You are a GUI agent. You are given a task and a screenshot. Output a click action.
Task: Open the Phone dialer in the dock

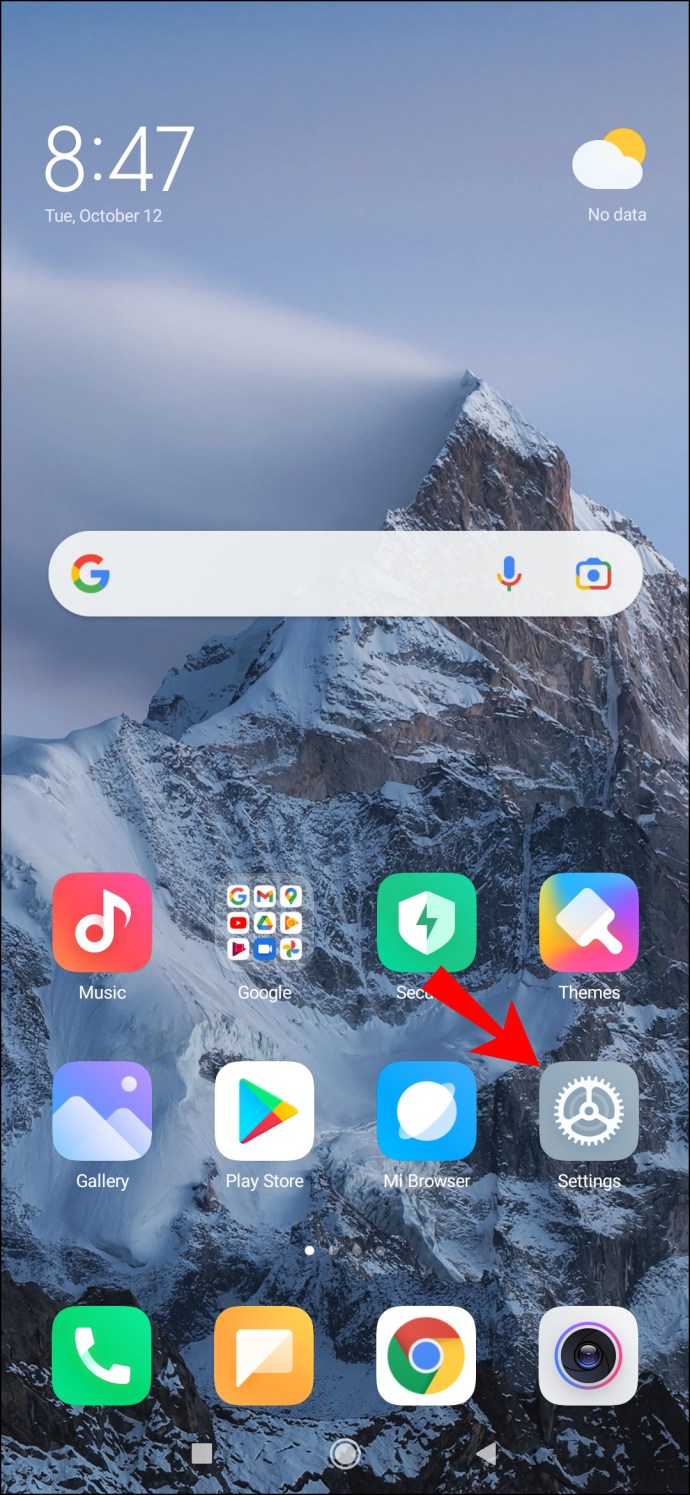tap(102, 1355)
